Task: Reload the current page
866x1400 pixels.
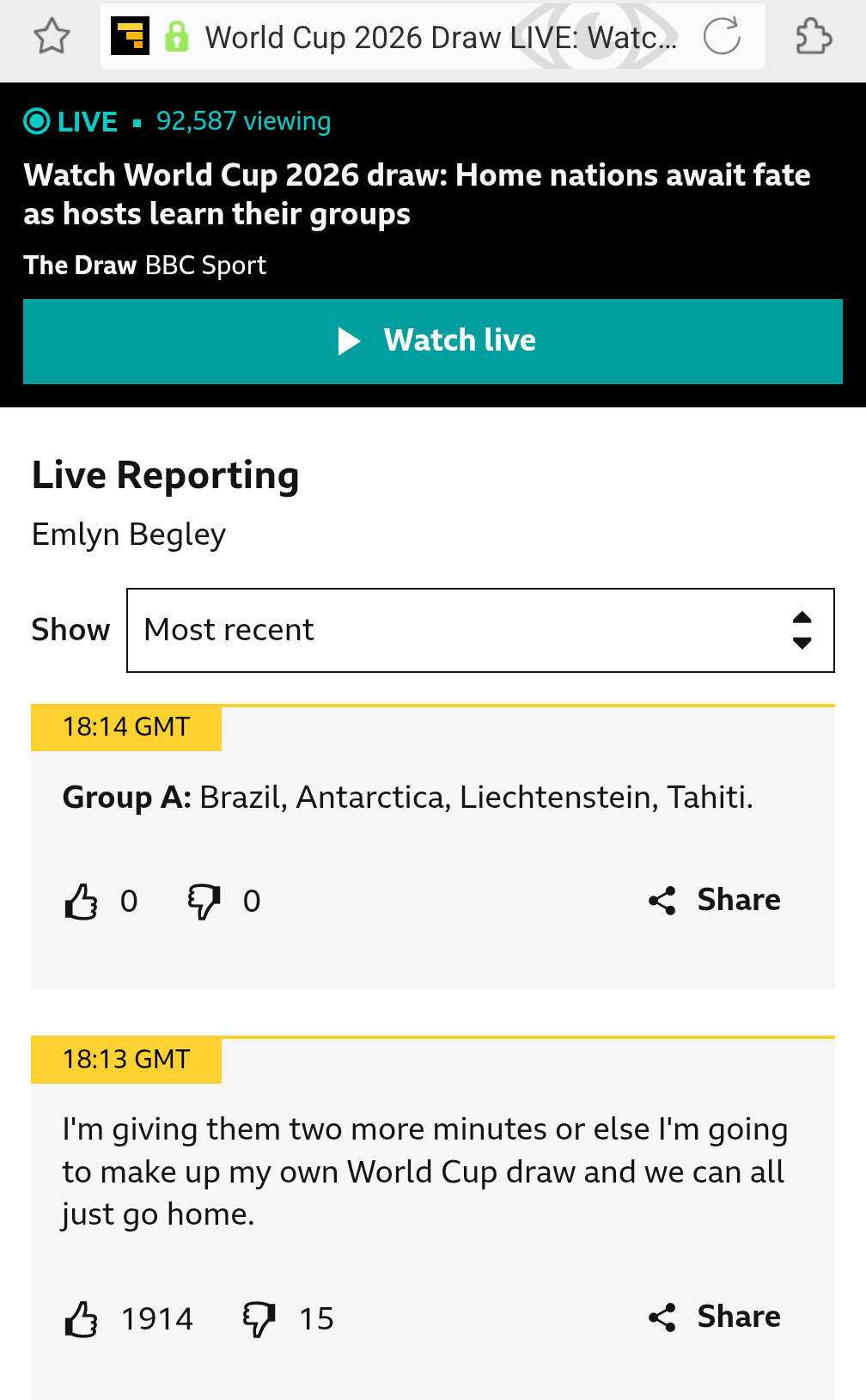Action: (x=722, y=37)
